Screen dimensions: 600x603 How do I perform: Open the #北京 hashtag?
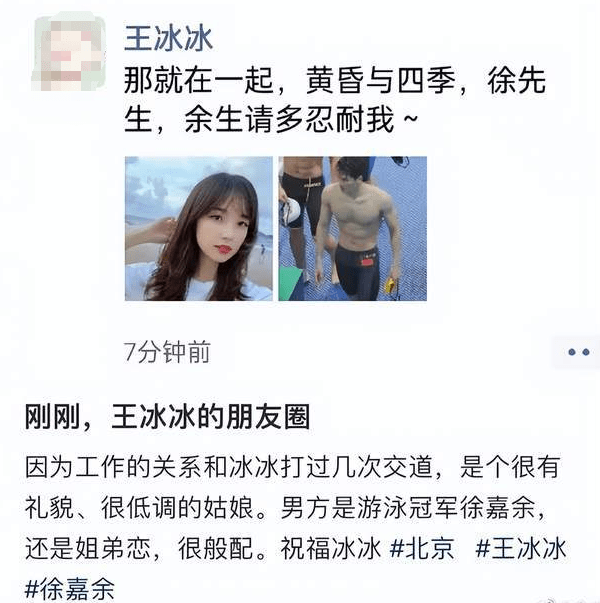pyautogui.click(x=425, y=549)
